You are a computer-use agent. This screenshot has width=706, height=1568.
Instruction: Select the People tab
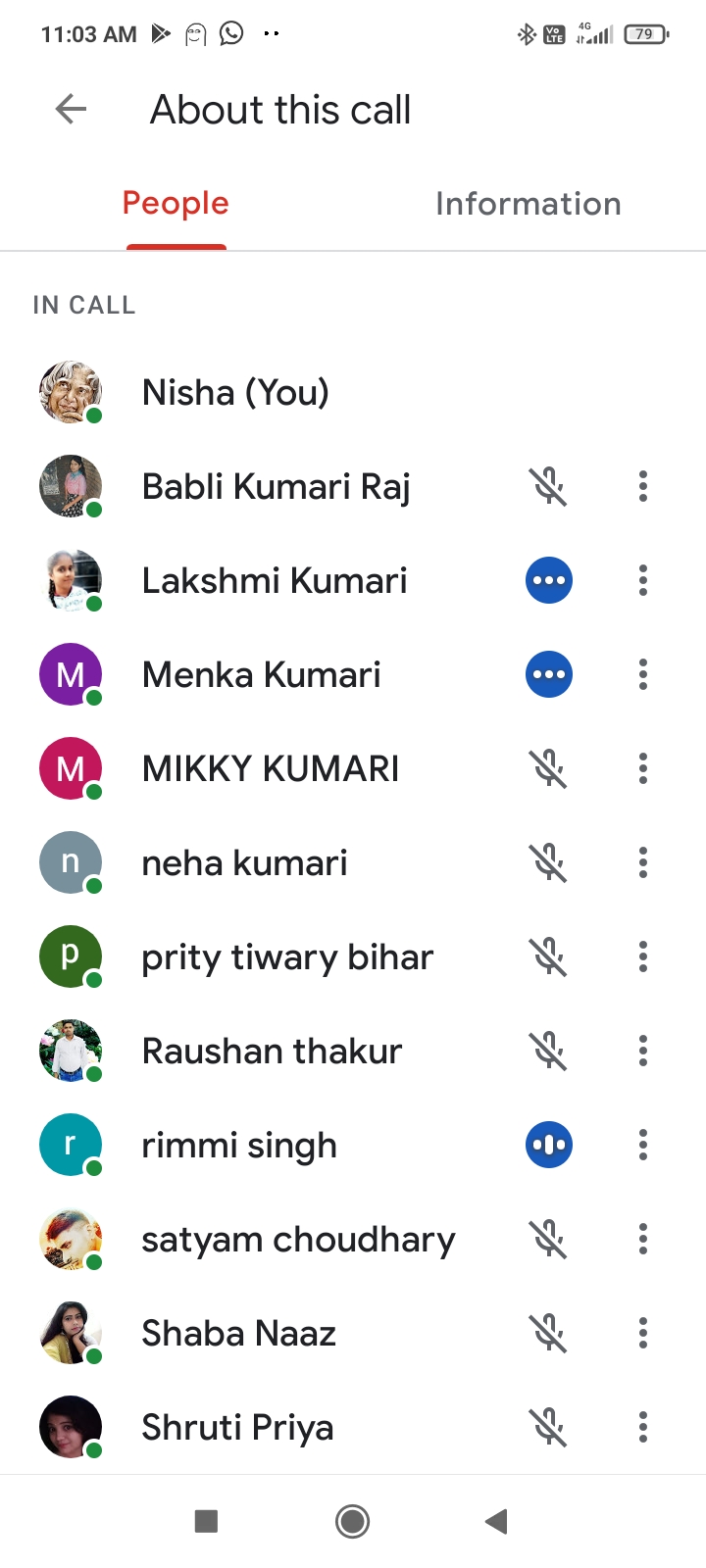tap(176, 204)
